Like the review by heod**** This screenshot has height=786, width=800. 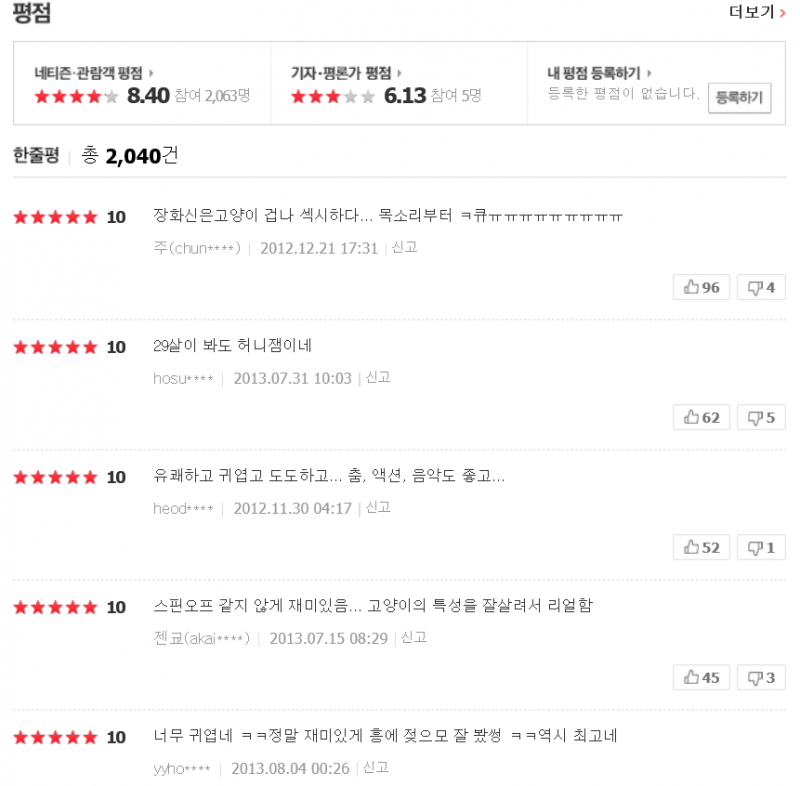tap(702, 548)
